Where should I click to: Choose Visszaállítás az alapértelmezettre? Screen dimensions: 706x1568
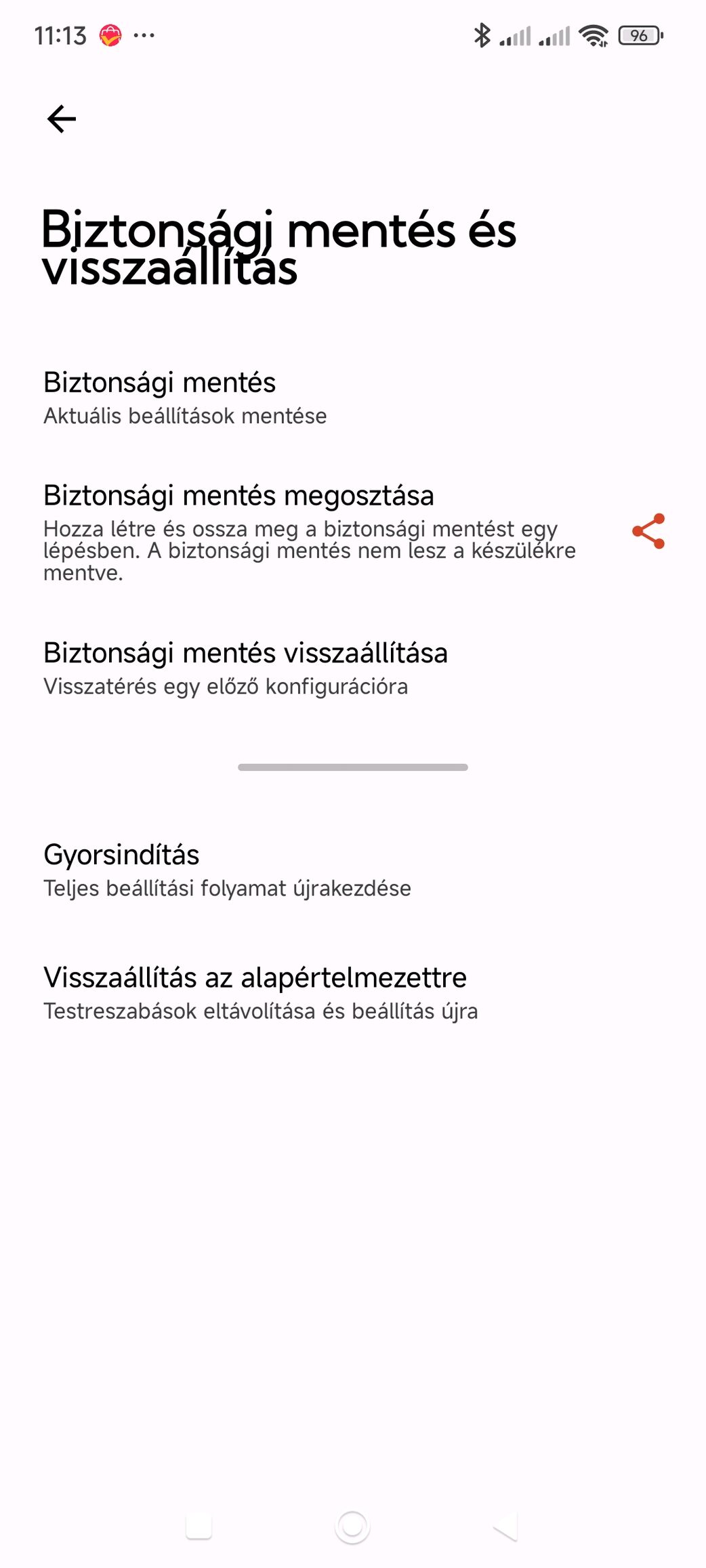pyautogui.click(x=260, y=992)
